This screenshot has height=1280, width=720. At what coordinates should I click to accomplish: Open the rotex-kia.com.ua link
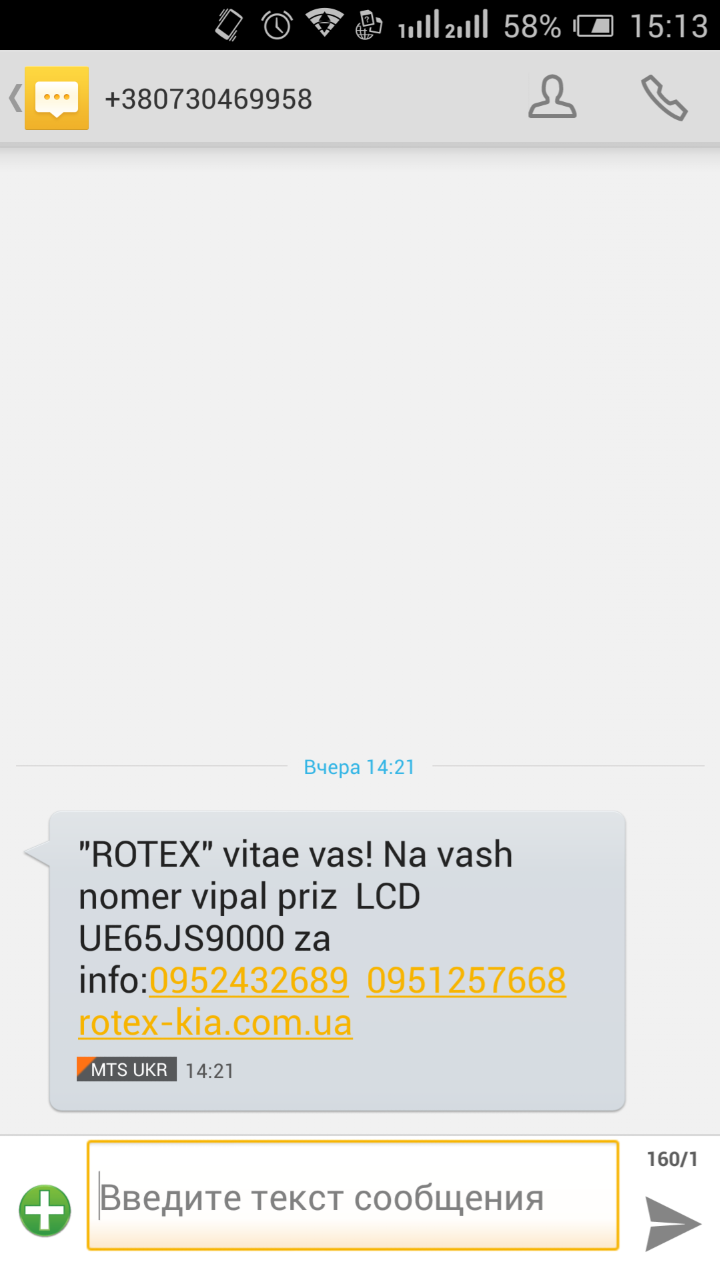215,1023
